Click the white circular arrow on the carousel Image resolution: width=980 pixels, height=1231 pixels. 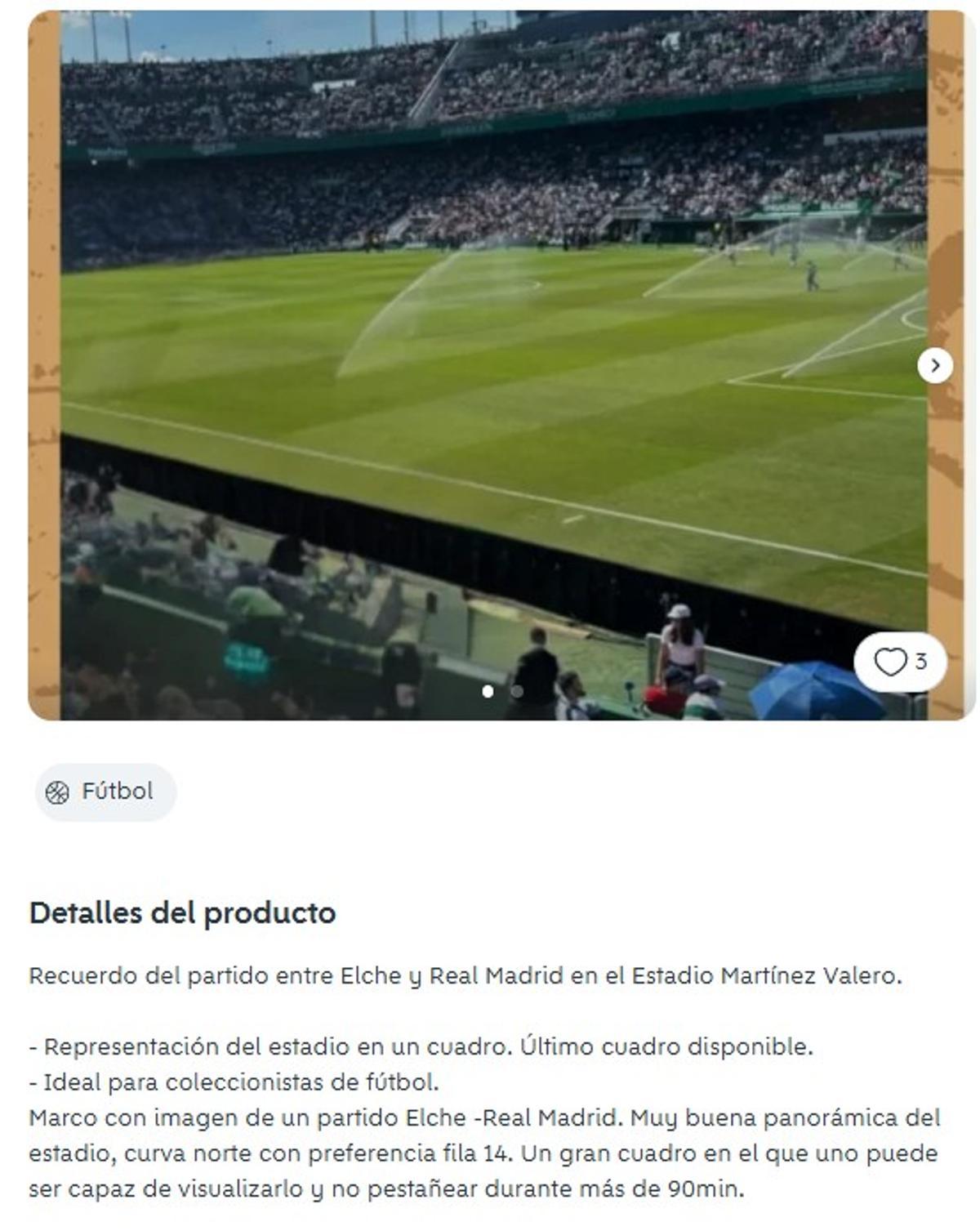point(936,365)
